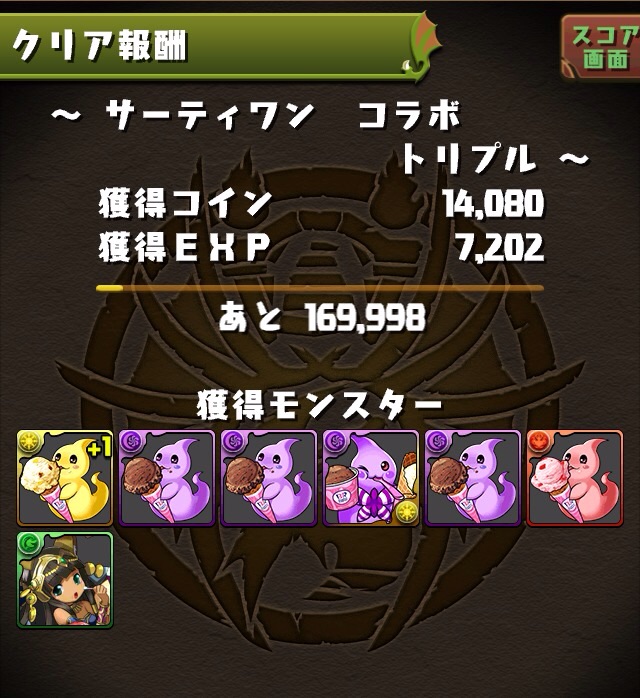Open the pink strawberry ice cream ghost monster

tap(575, 478)
